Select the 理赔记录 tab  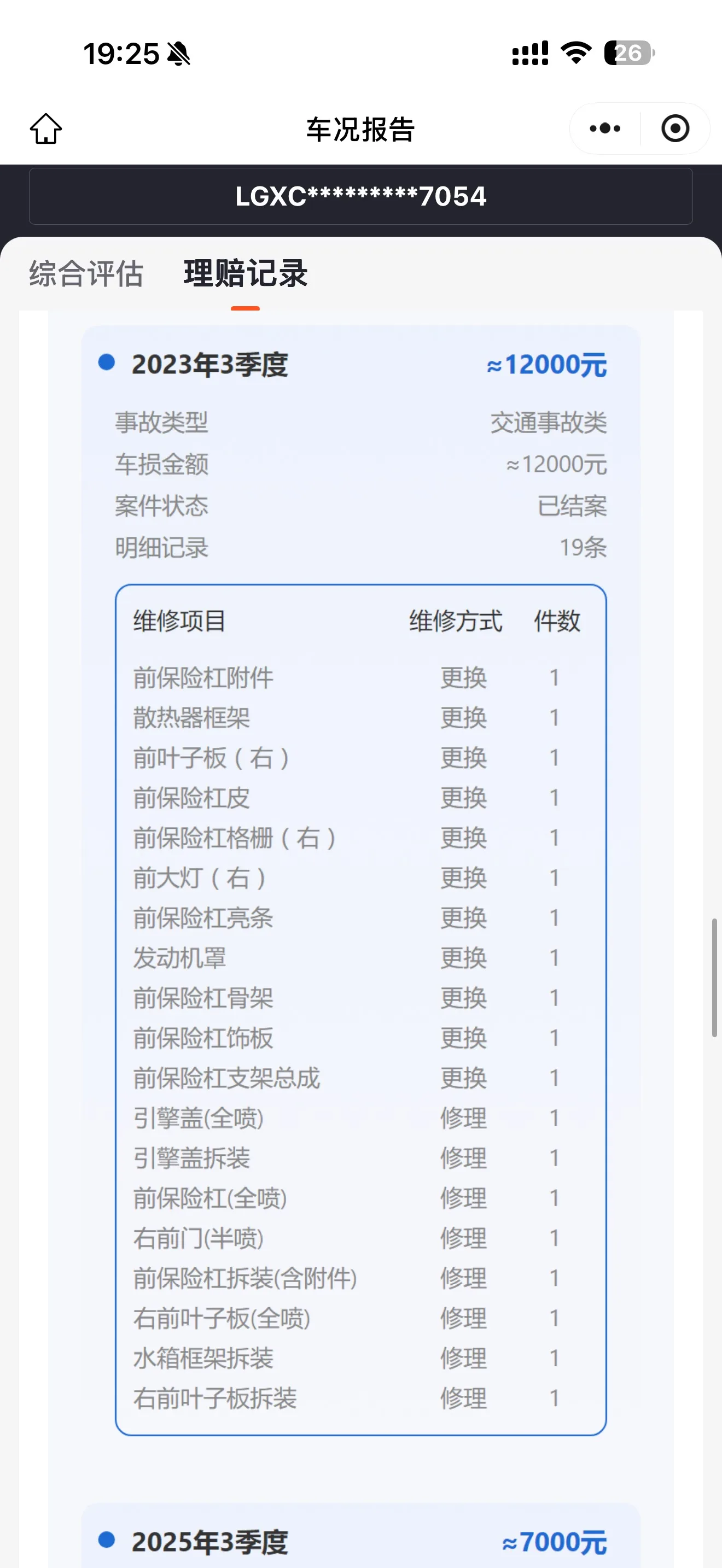point(246,273)
